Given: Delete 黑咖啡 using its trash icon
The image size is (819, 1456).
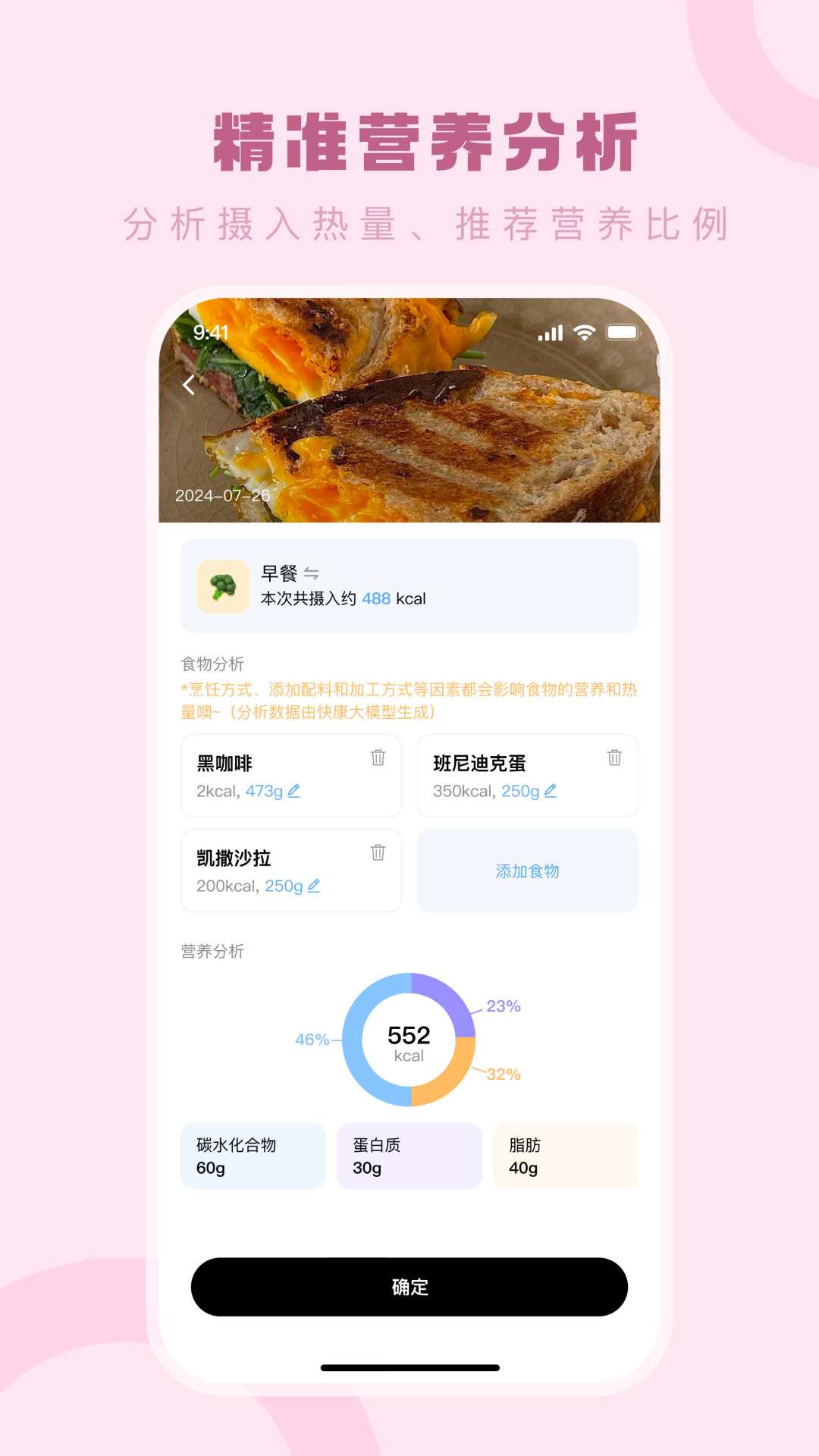Looking at the screenshot, I should point(377,758).
